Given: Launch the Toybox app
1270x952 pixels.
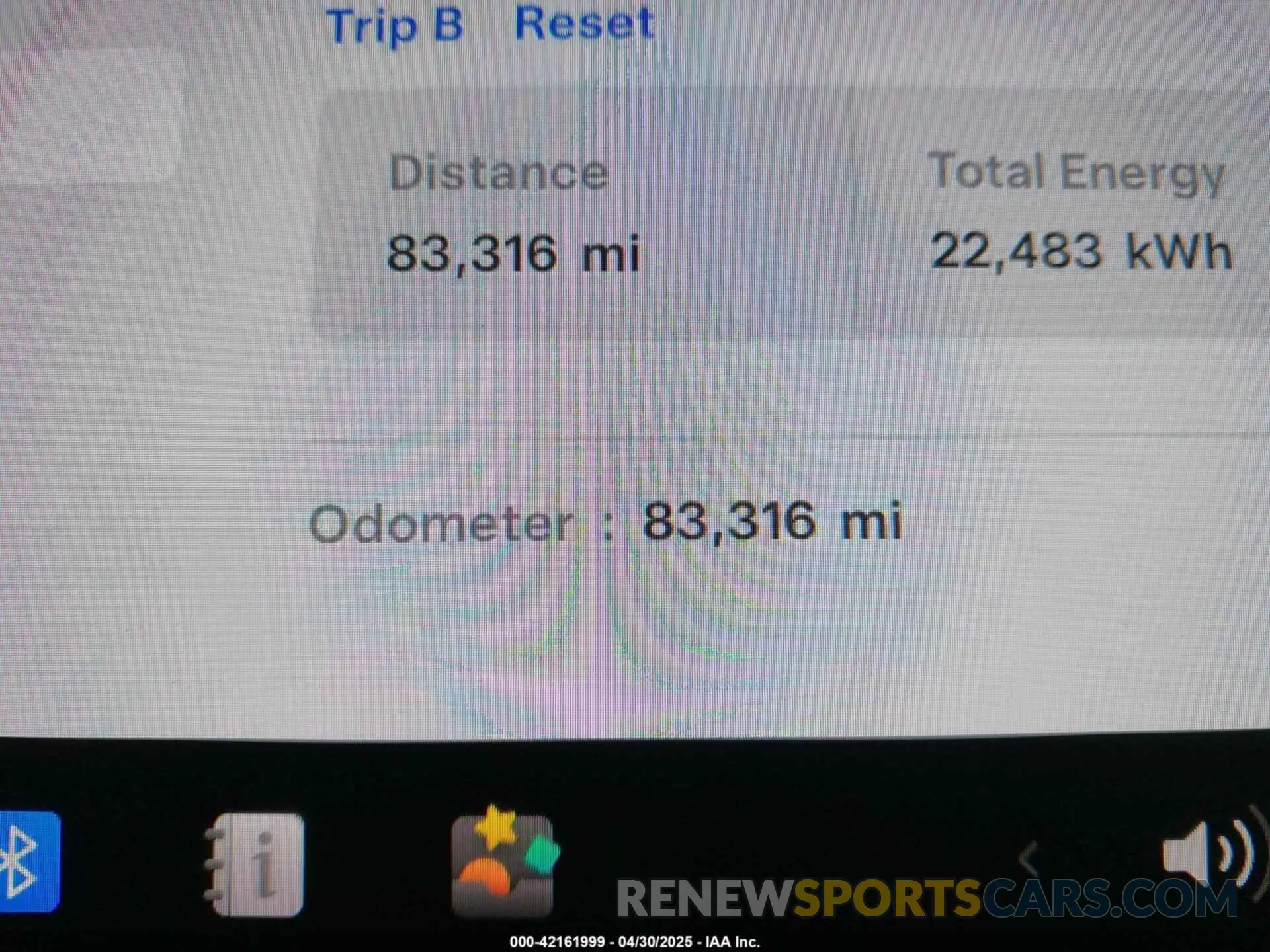Looking at the screenshot, I should click(x=503, y=863).
